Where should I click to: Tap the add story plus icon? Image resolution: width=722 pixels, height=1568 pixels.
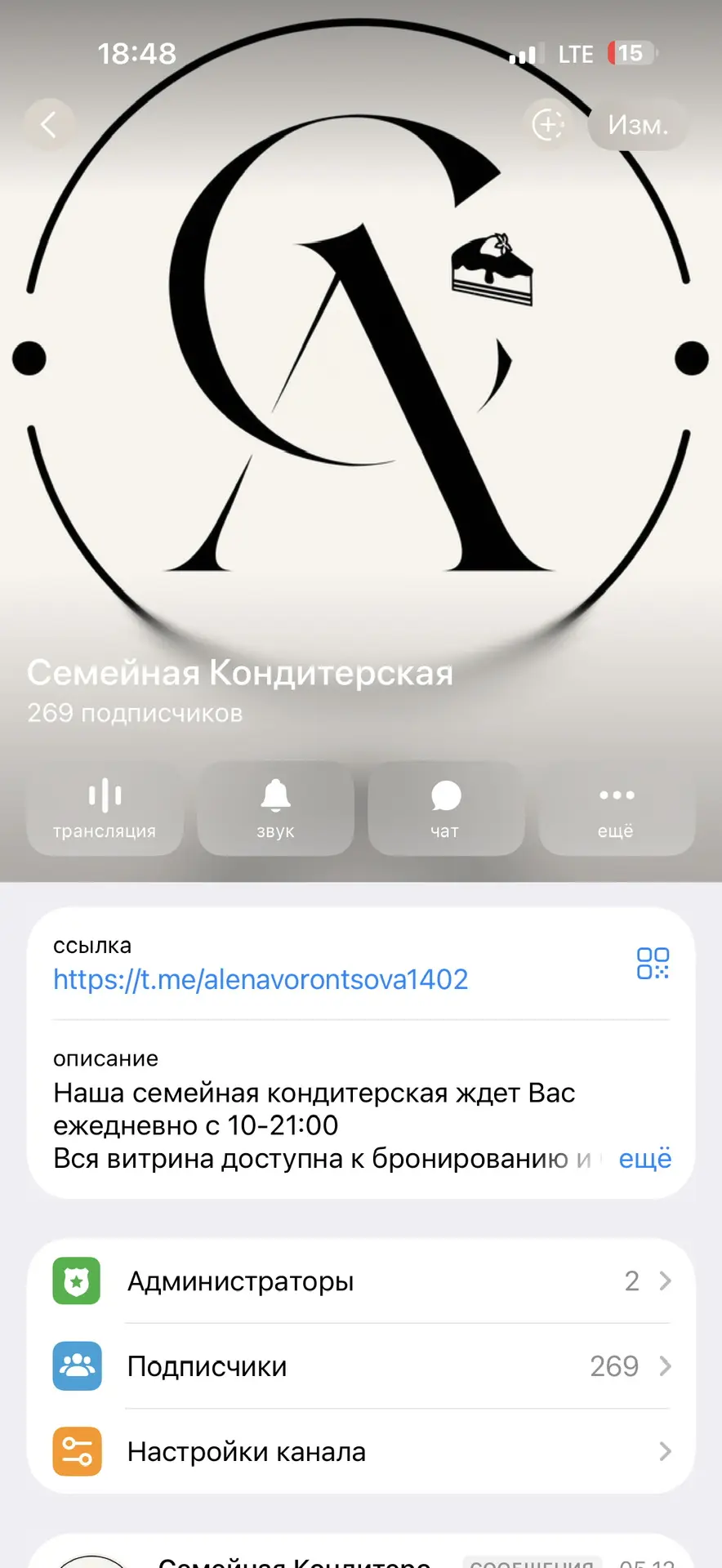(x=548, y=125)
